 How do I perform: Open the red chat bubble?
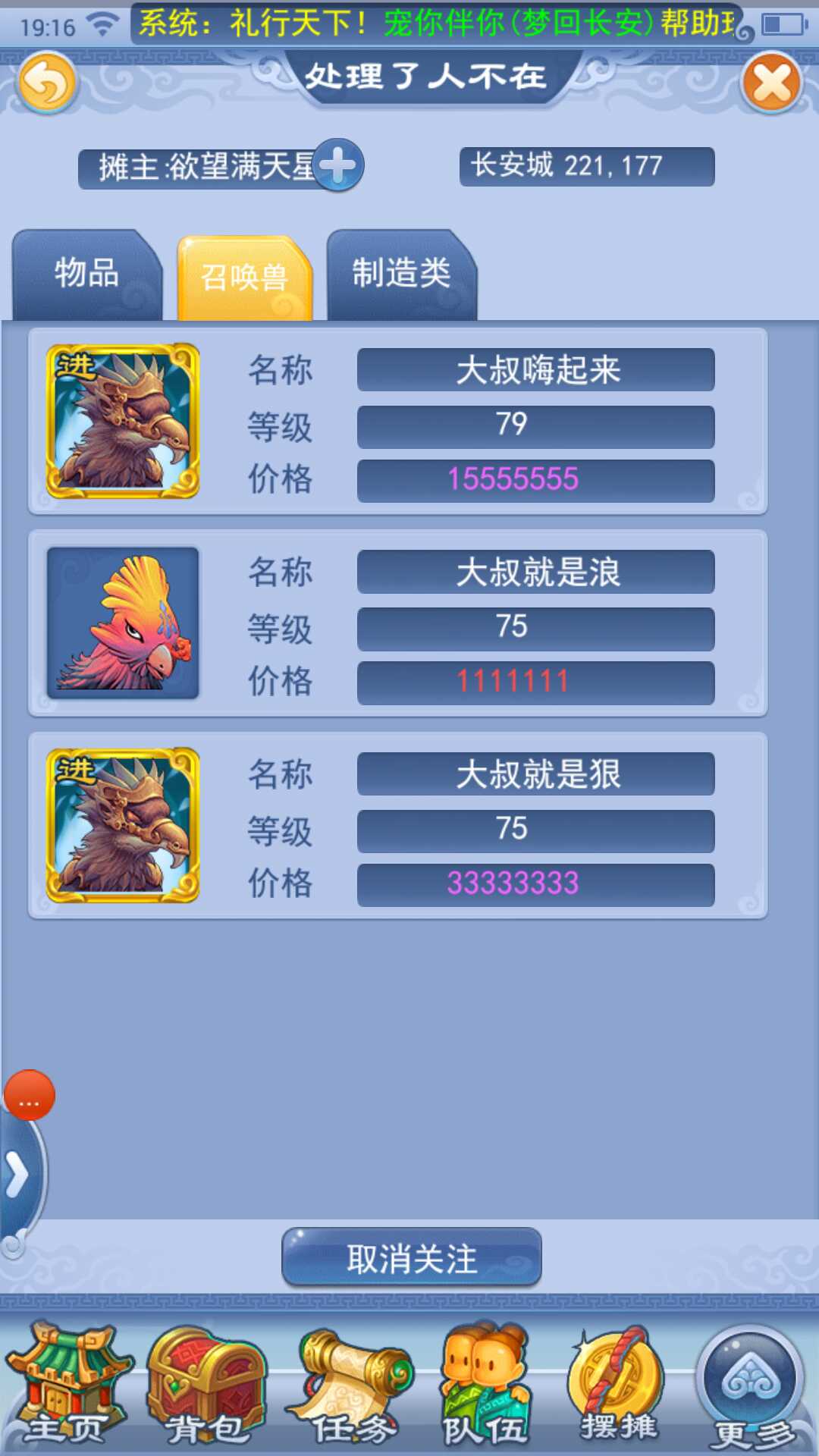[x=30, y=1095]
